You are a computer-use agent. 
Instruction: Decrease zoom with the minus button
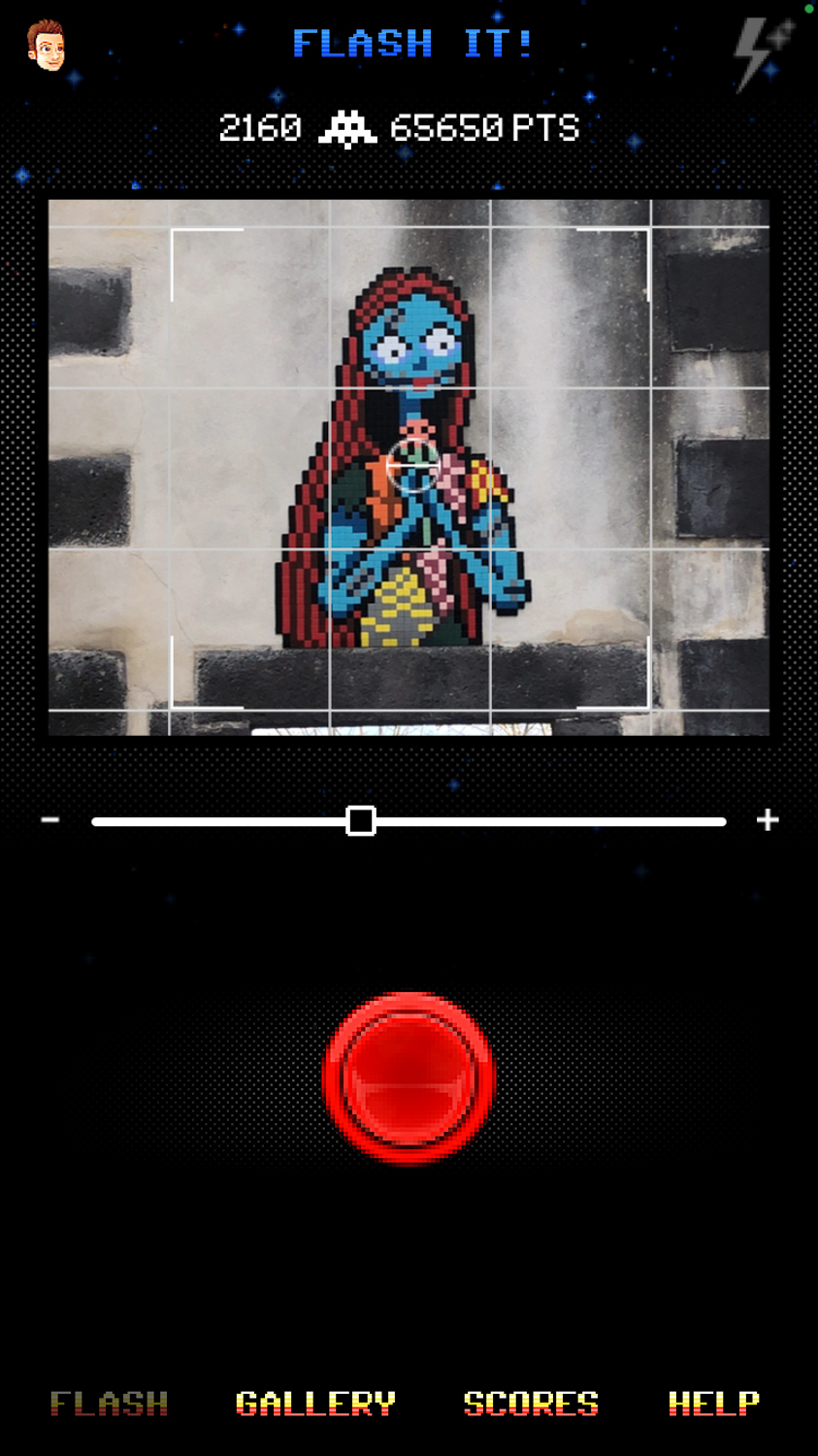(50, 820)
